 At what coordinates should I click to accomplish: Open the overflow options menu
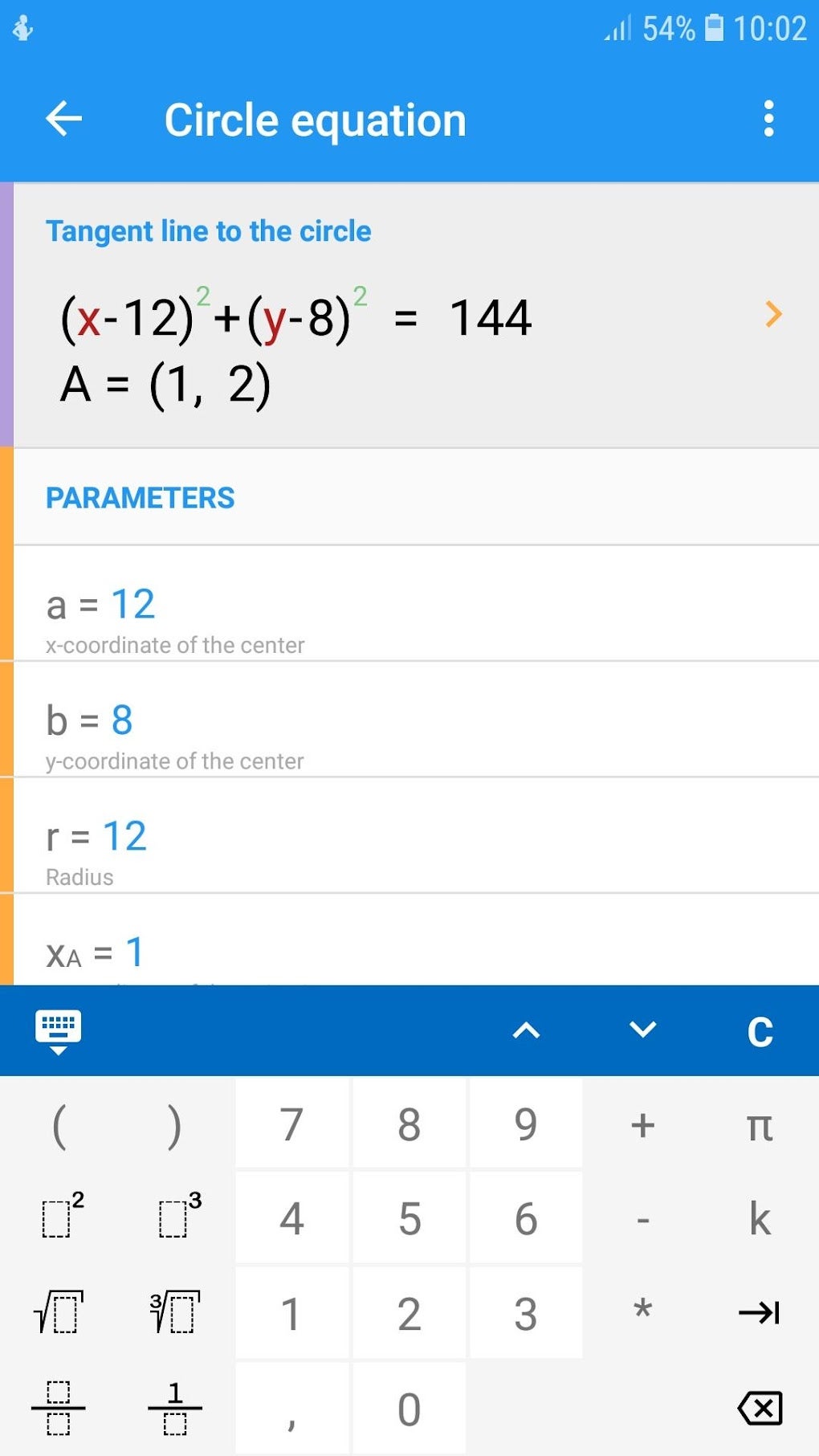click(x=768, y=119)
